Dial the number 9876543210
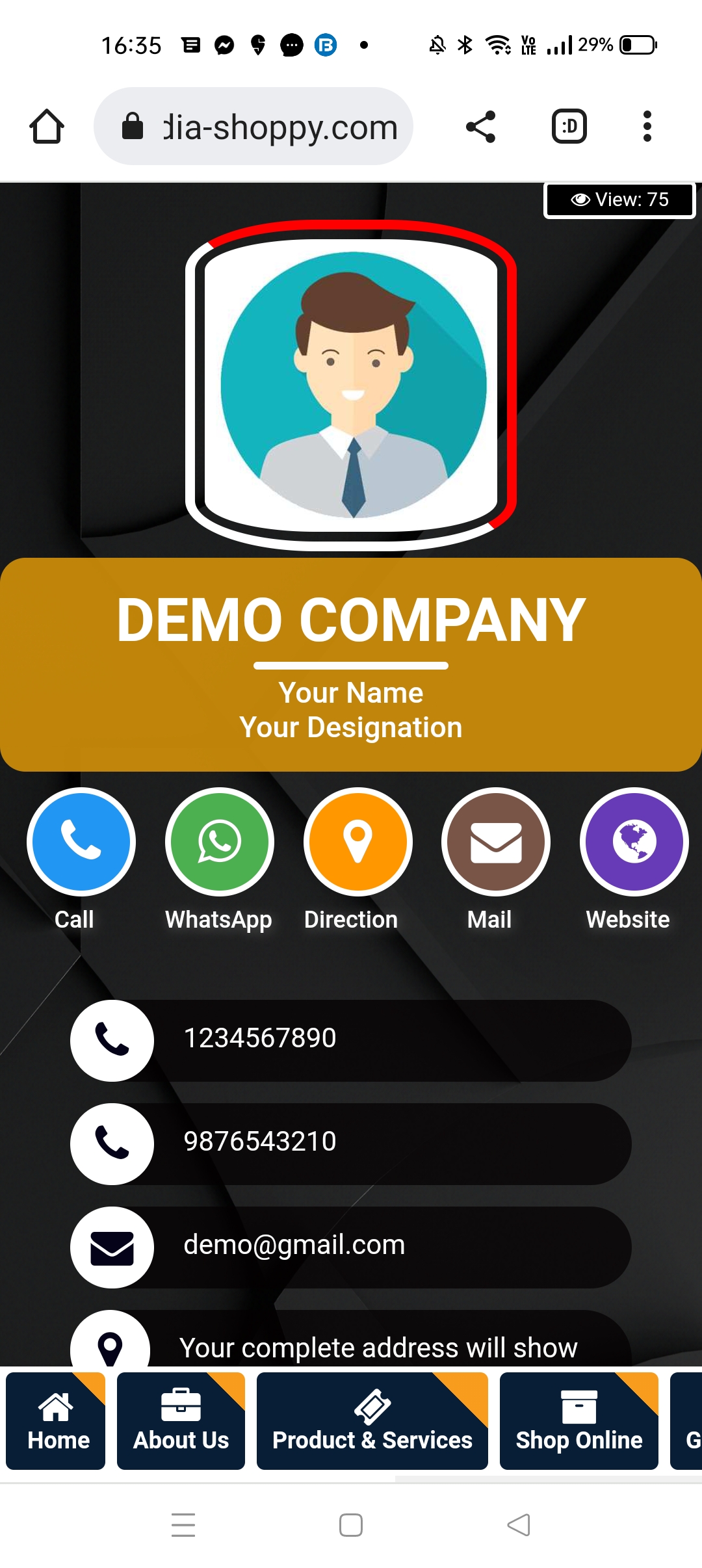The image size is (702, 1568). pos(351,1143)
